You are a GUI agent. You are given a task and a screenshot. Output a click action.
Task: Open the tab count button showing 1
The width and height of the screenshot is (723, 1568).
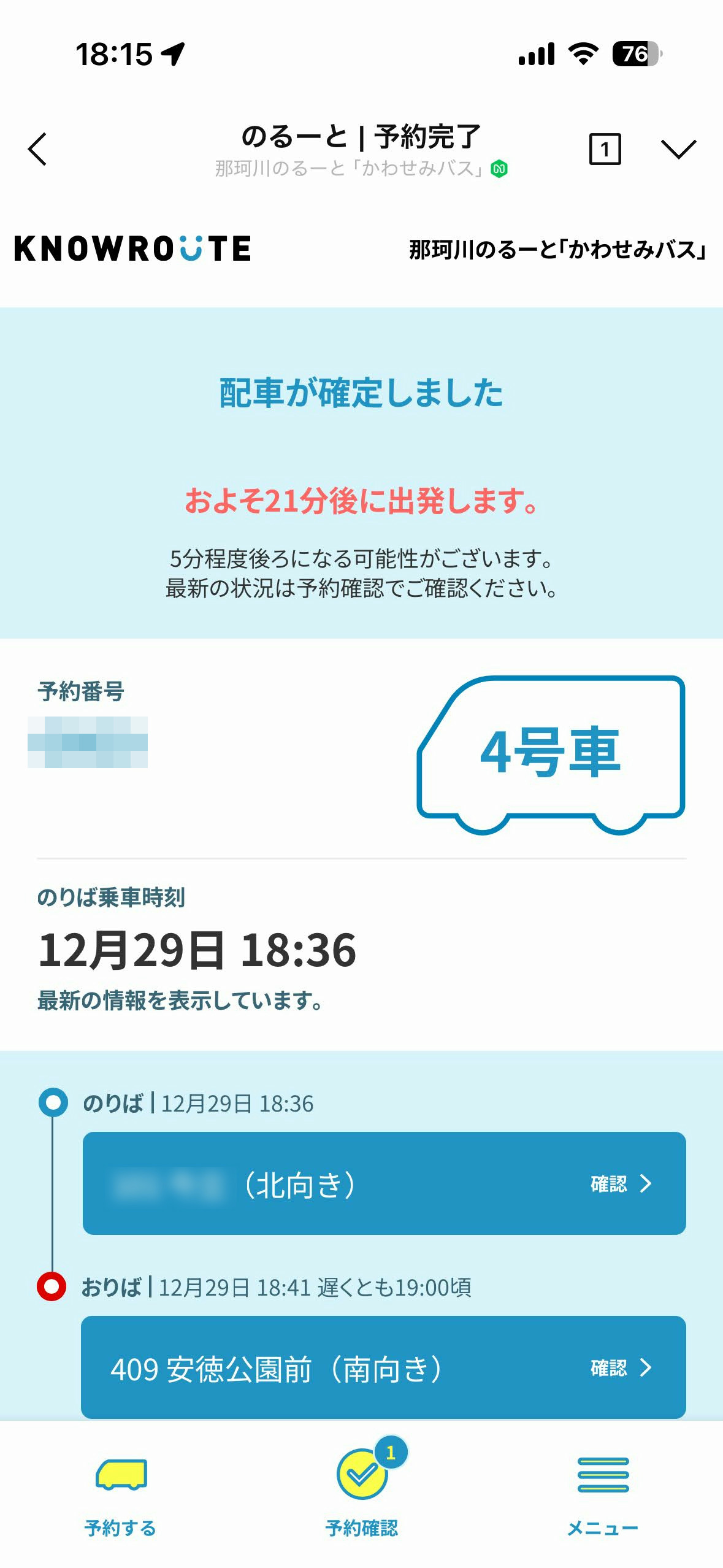tap(604, 149)
